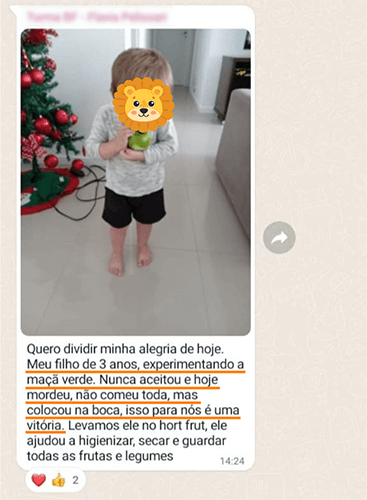View the heart and thumbs-up reactions
This screenshot has width=367, height=500.
click(56, 480)
